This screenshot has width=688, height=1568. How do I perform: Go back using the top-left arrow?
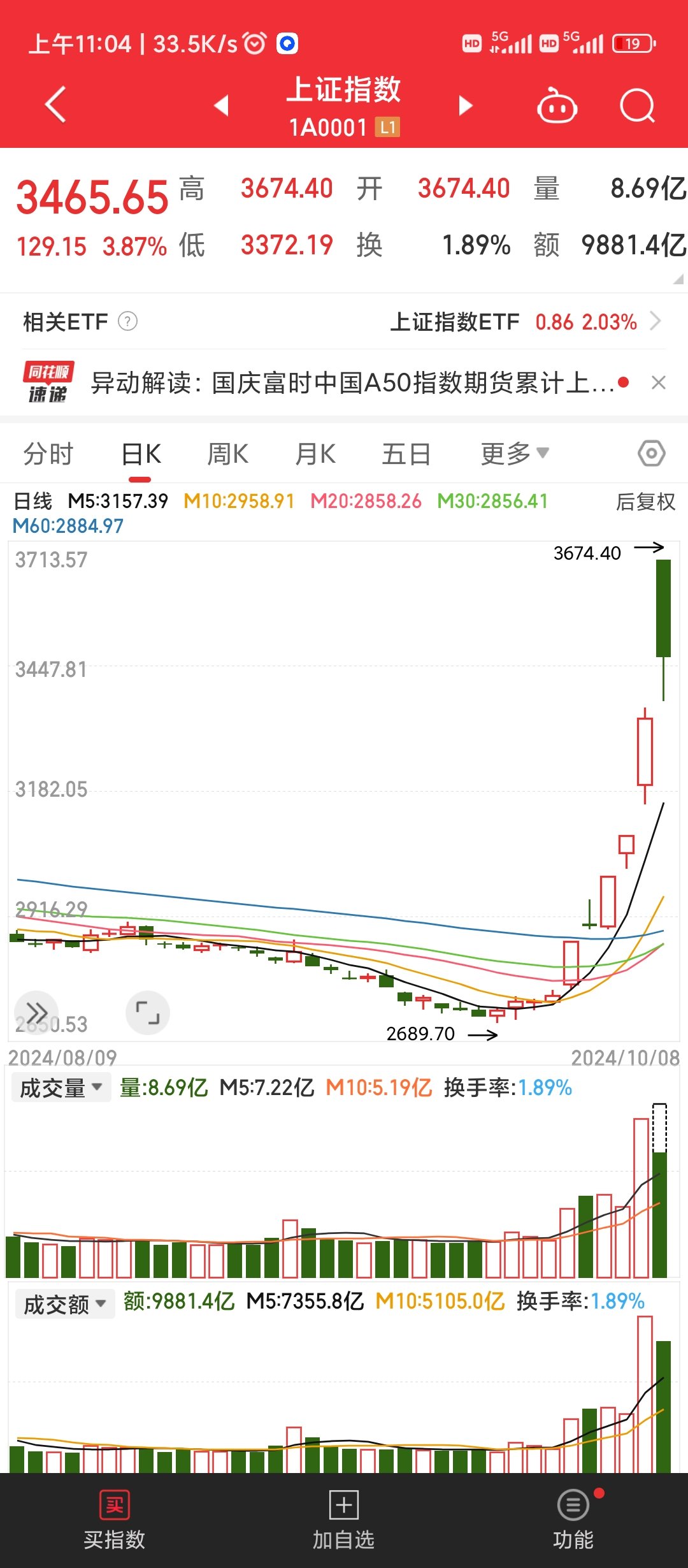pyautogui.click(x=55, y=105)
